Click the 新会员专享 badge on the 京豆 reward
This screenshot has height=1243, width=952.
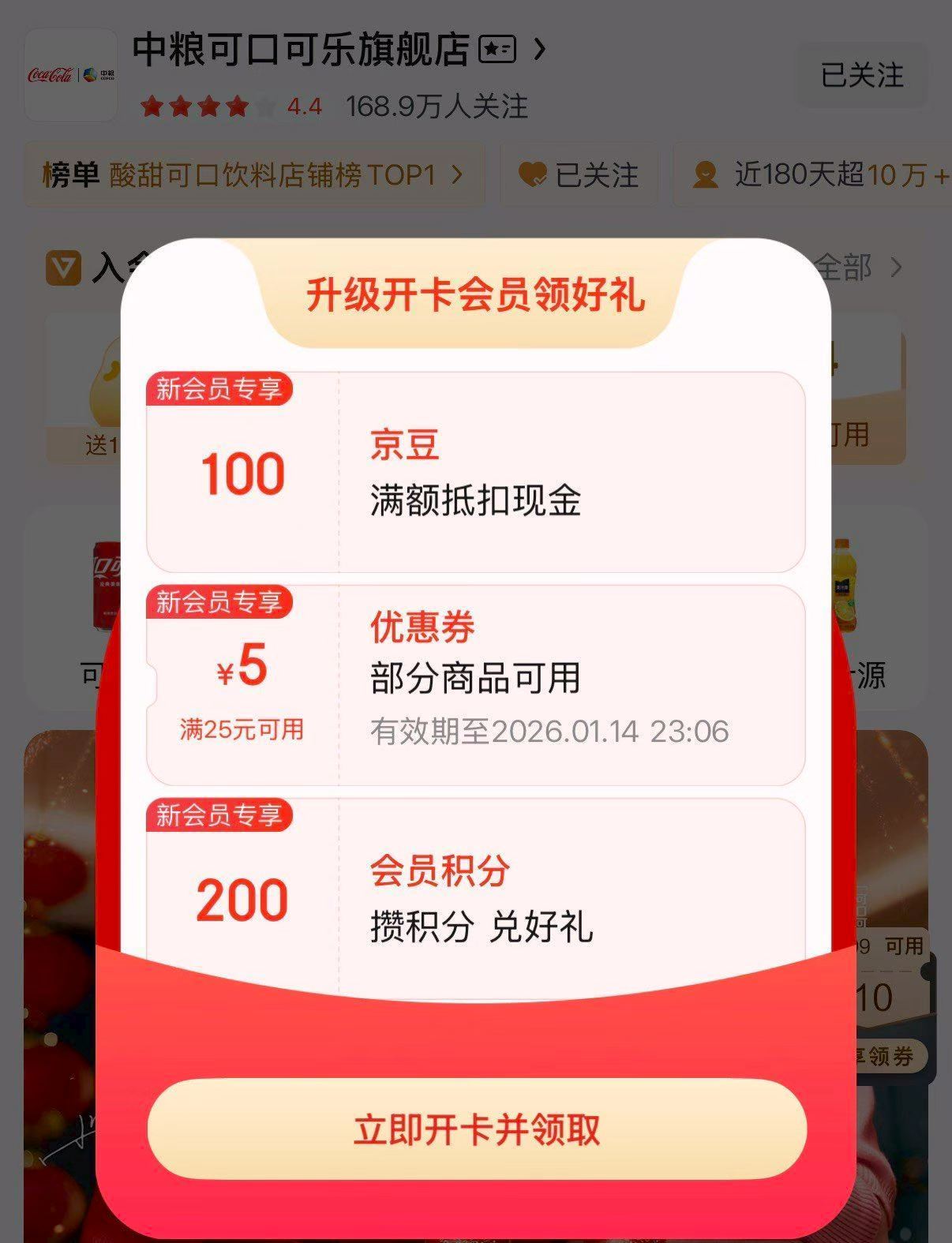pyautogui.click(x=219, y=390)
